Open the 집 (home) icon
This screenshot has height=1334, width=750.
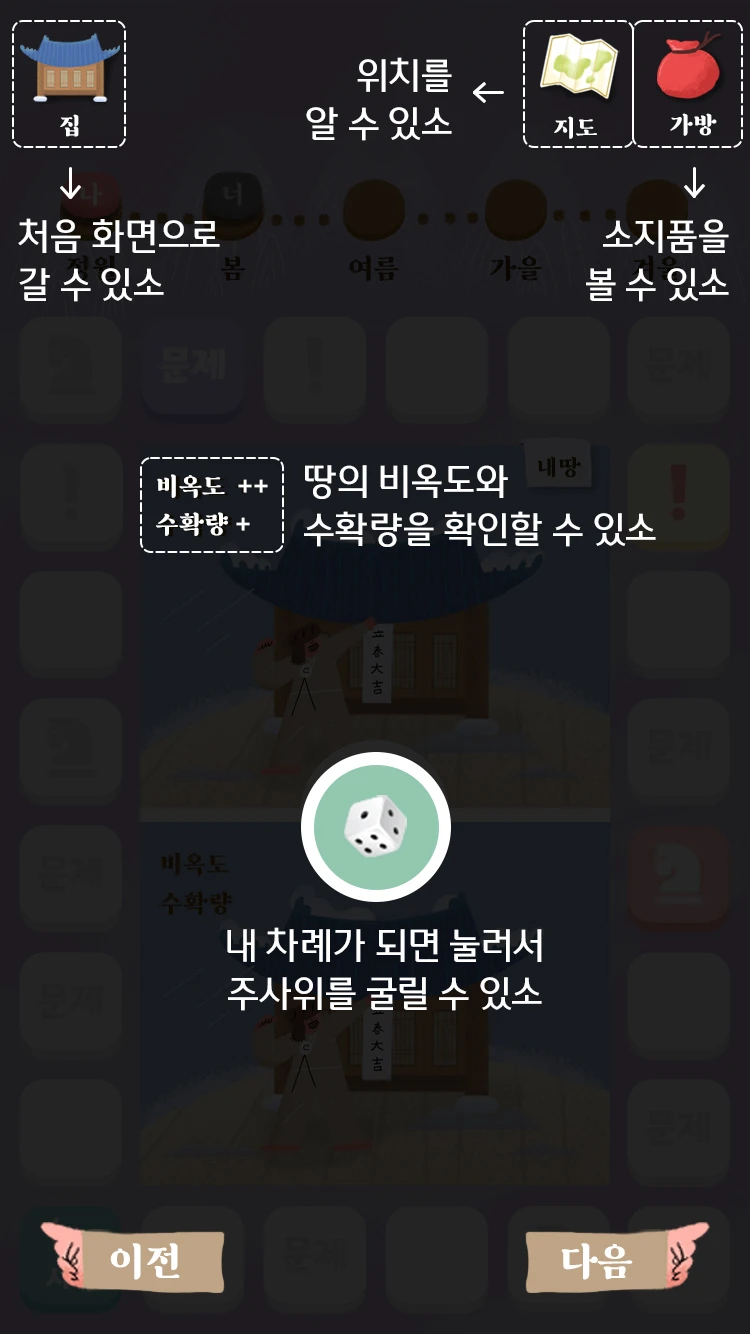pyautogui.click(x=69, y=84)
